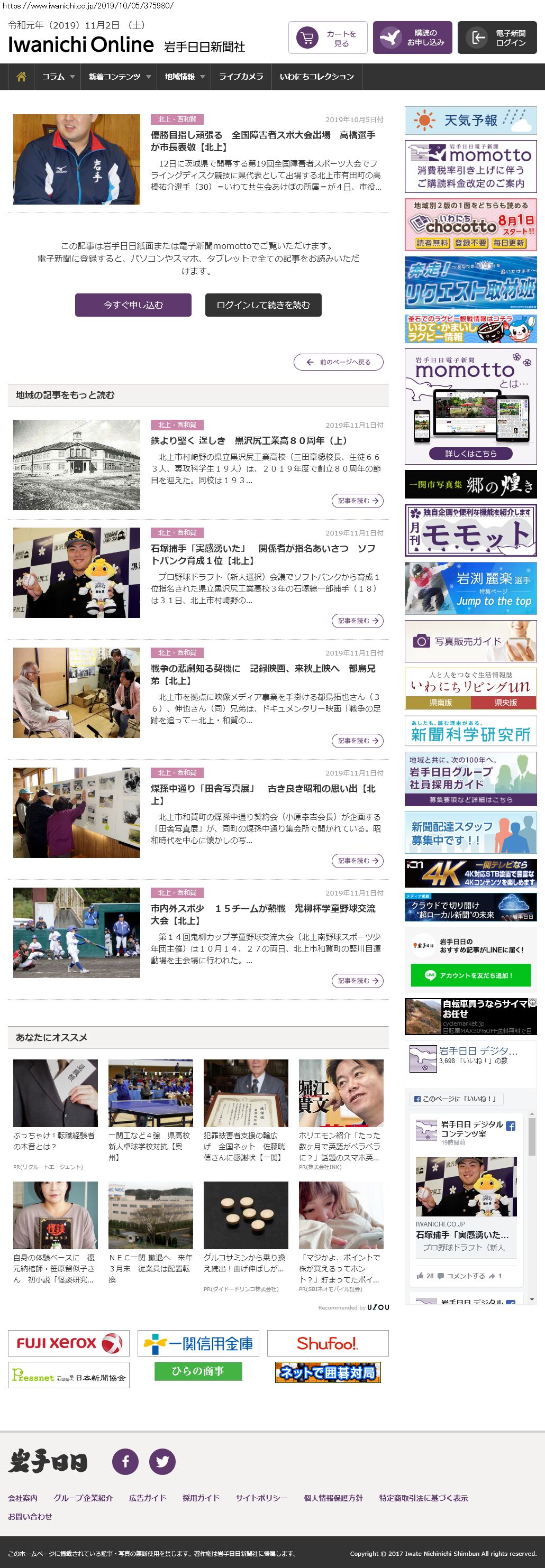This screenshot has height=1568, width=545.
Task: Open the カートを見る cart button
Action: [328, 39]
